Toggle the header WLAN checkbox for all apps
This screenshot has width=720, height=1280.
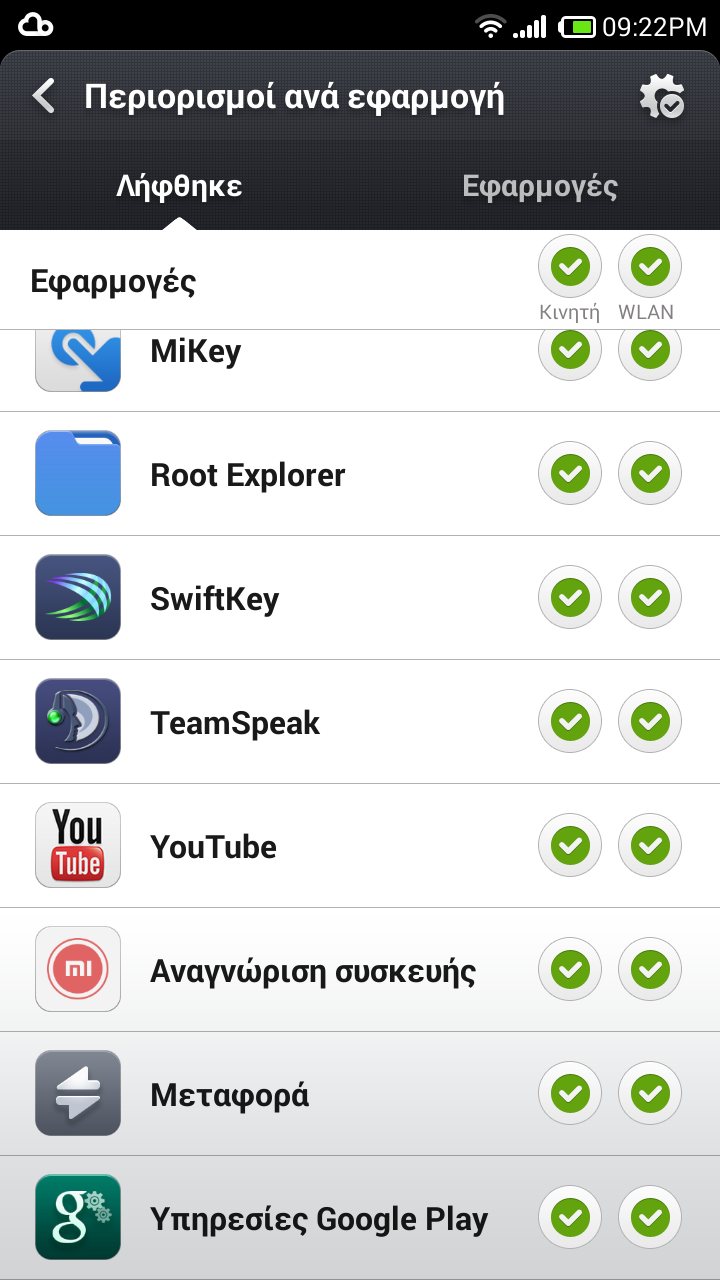tap(650, 267)
